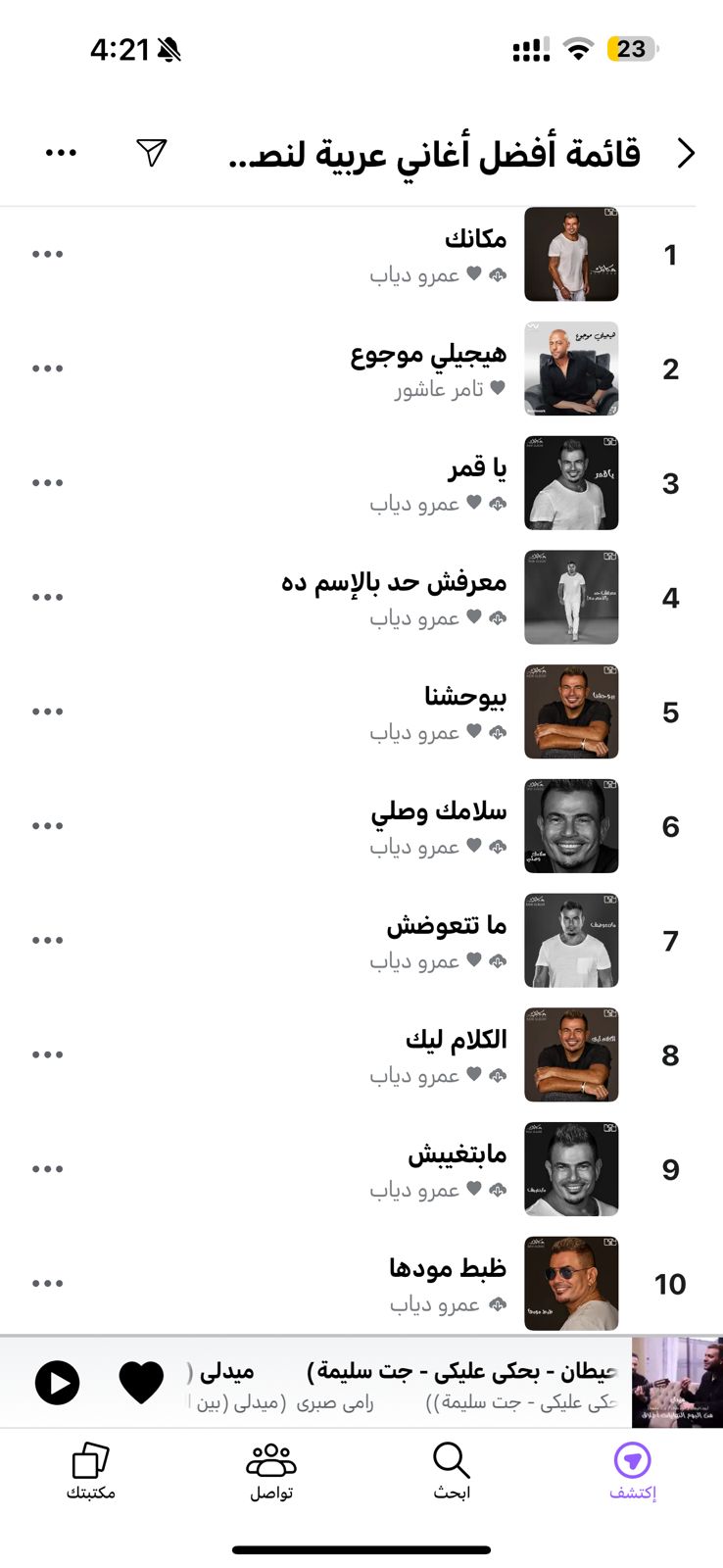This screenshot has height=1568, width=723.
Task: Open the more menu for سلامك وصلي
Action: [47, 826]
